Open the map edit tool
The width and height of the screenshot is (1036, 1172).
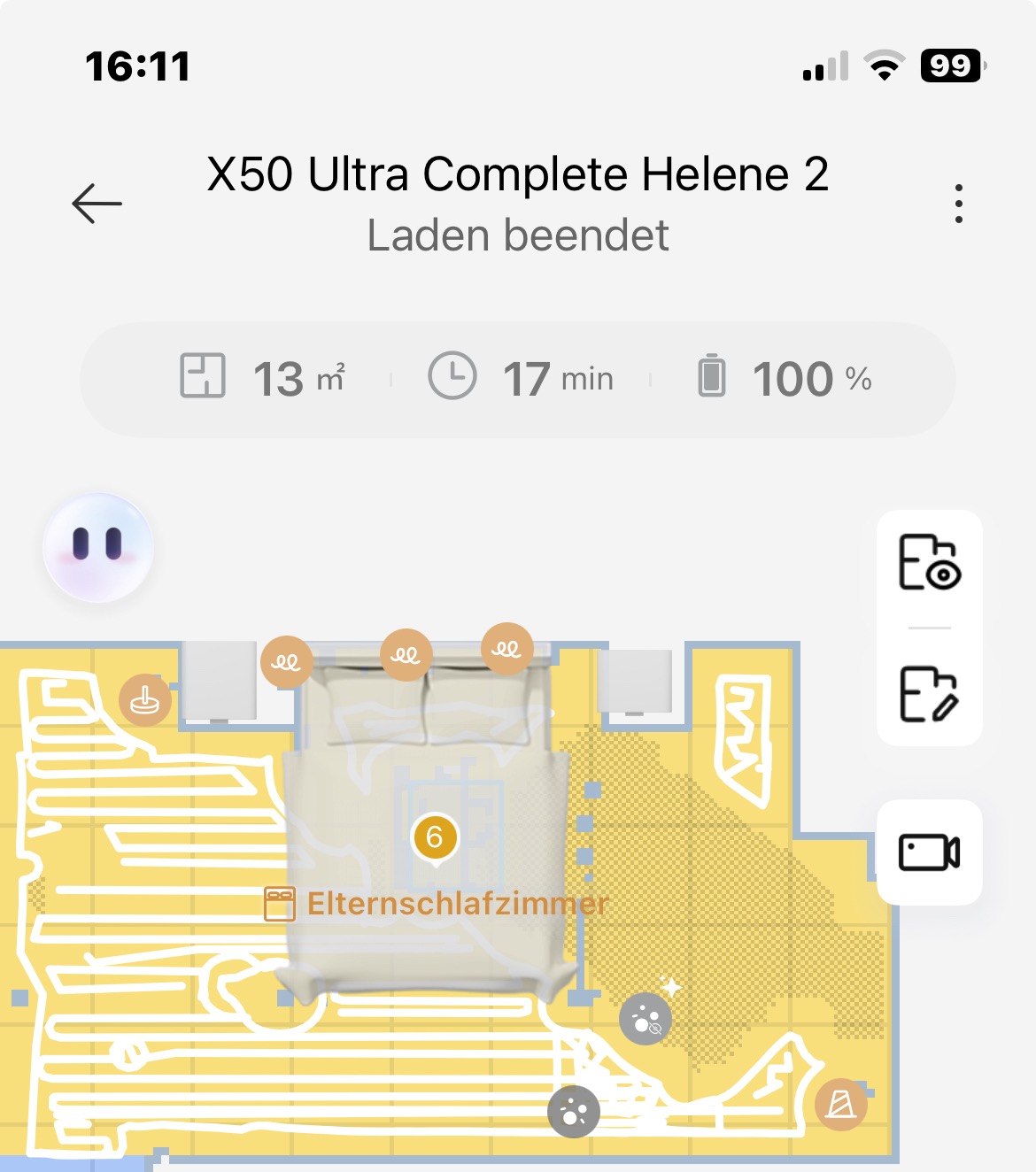[x=929, y=694]
